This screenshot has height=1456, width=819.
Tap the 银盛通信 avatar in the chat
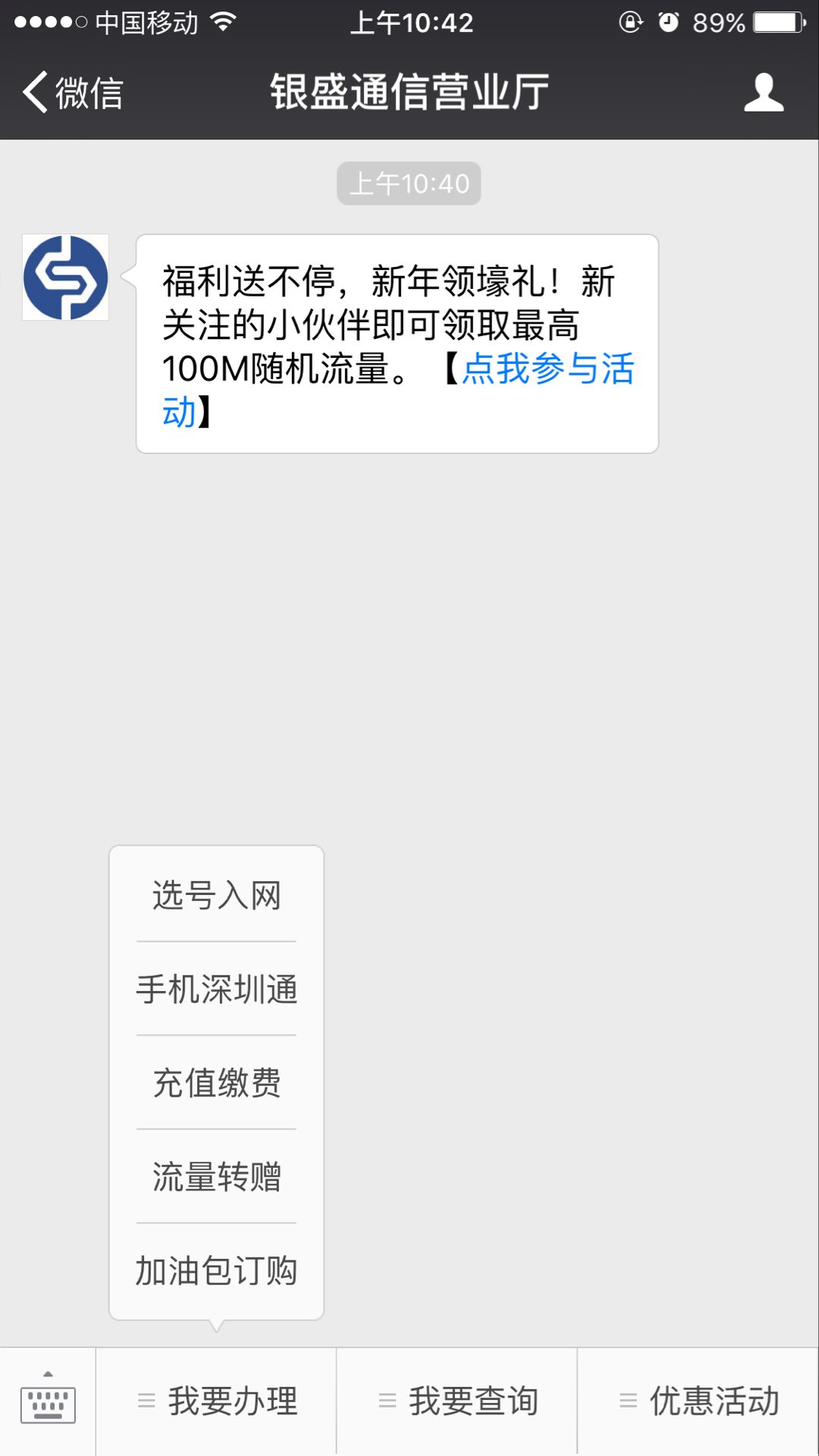pos(66,278)
